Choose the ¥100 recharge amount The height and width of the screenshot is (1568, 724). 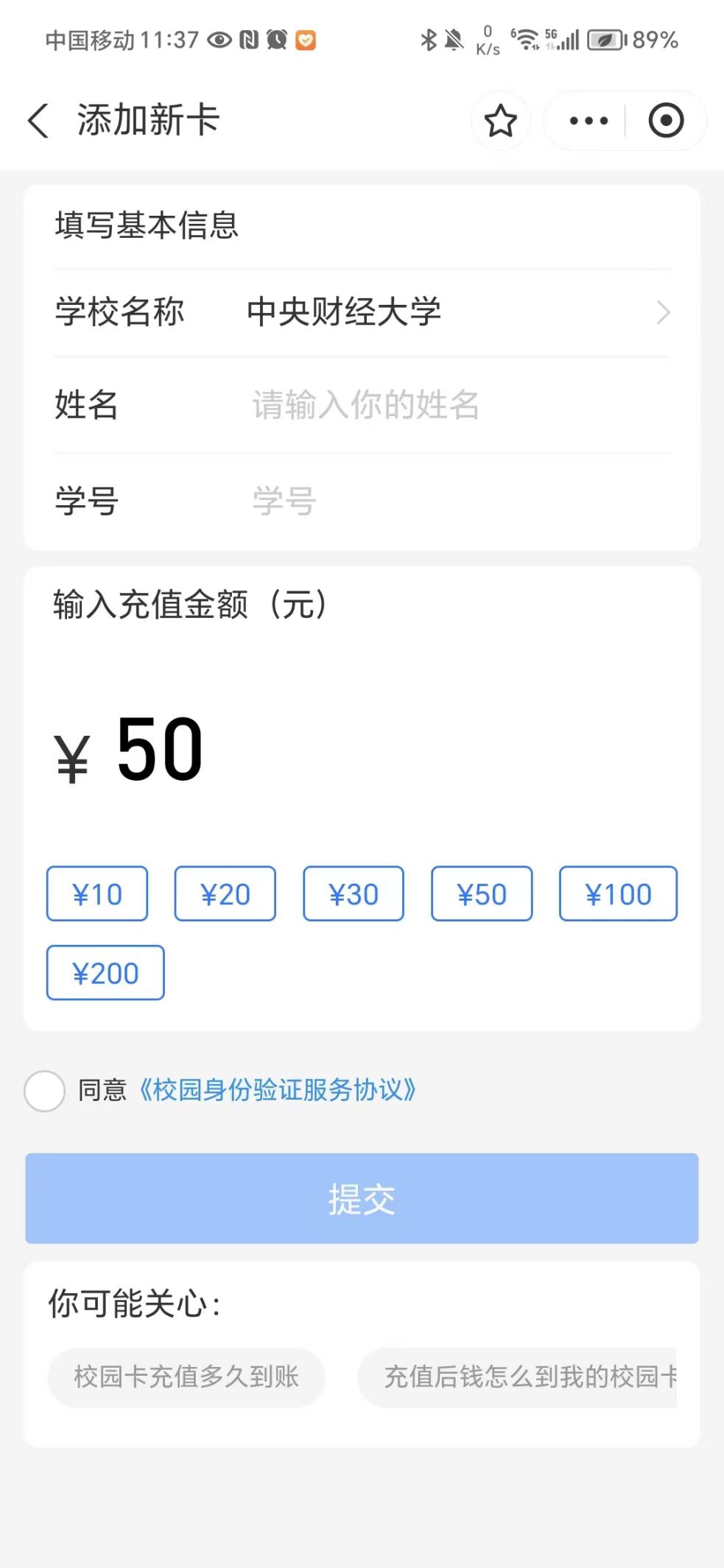618,894
